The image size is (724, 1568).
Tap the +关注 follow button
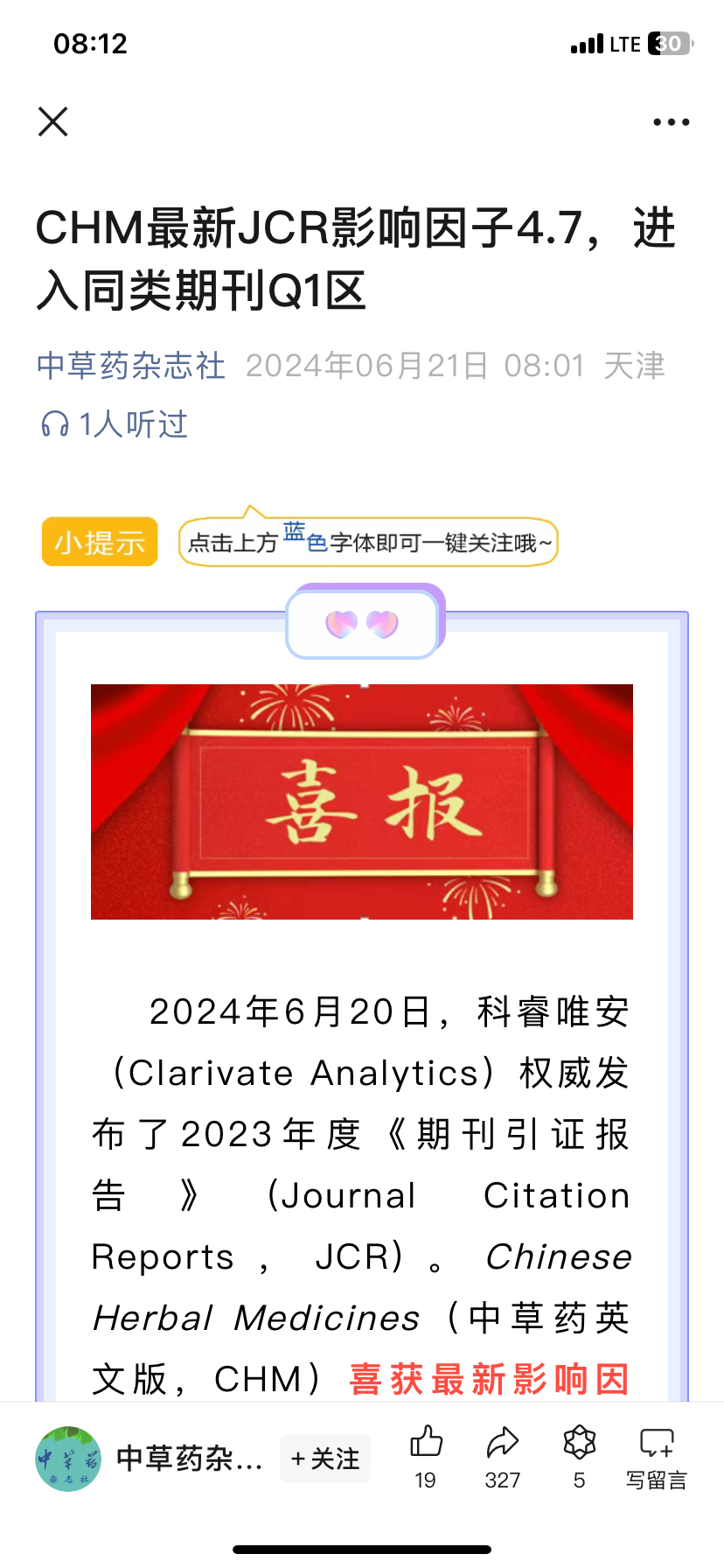[x=325, y=1459]
